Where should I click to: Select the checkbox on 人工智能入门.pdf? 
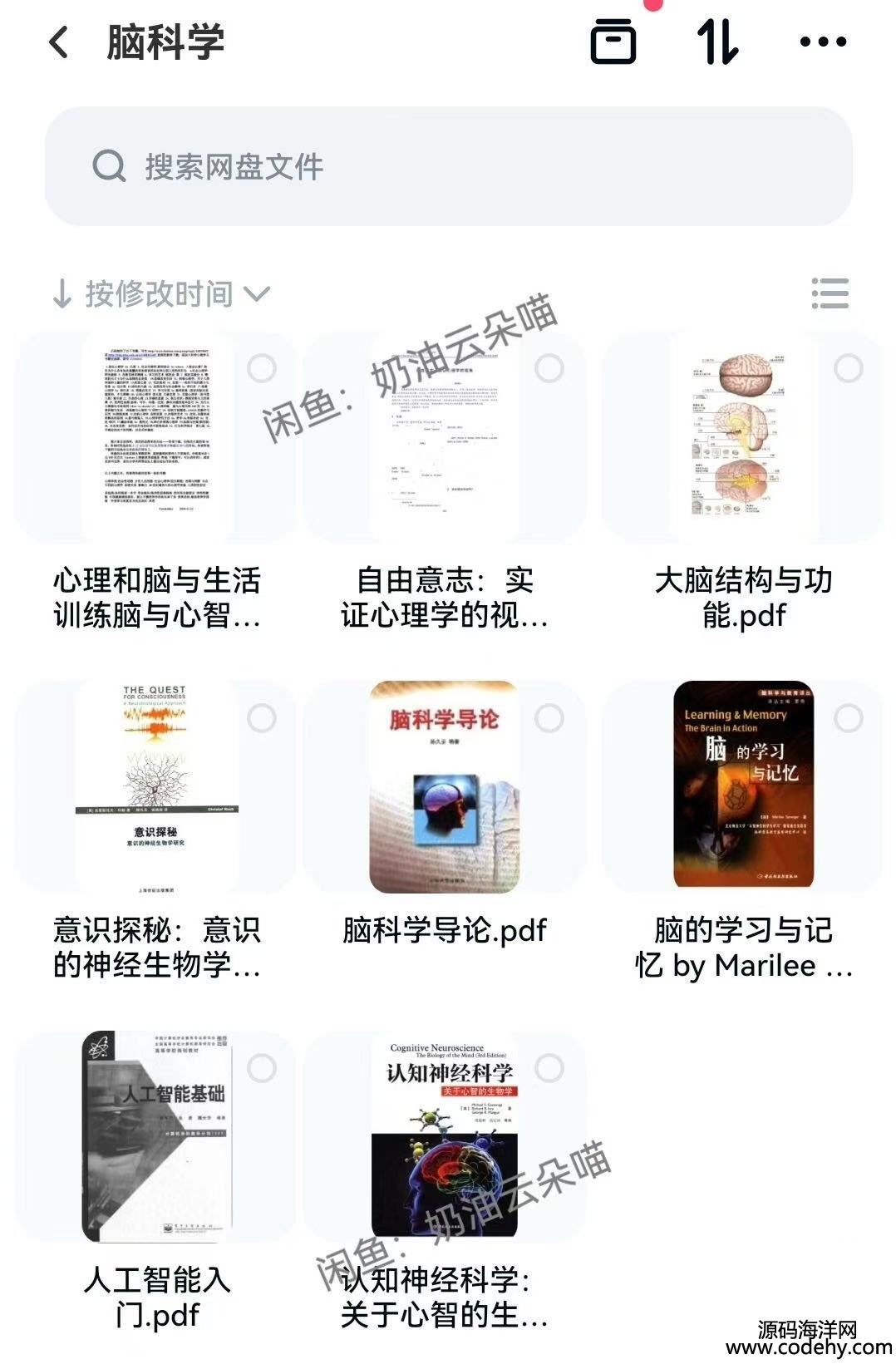[x=262, y=1068]
